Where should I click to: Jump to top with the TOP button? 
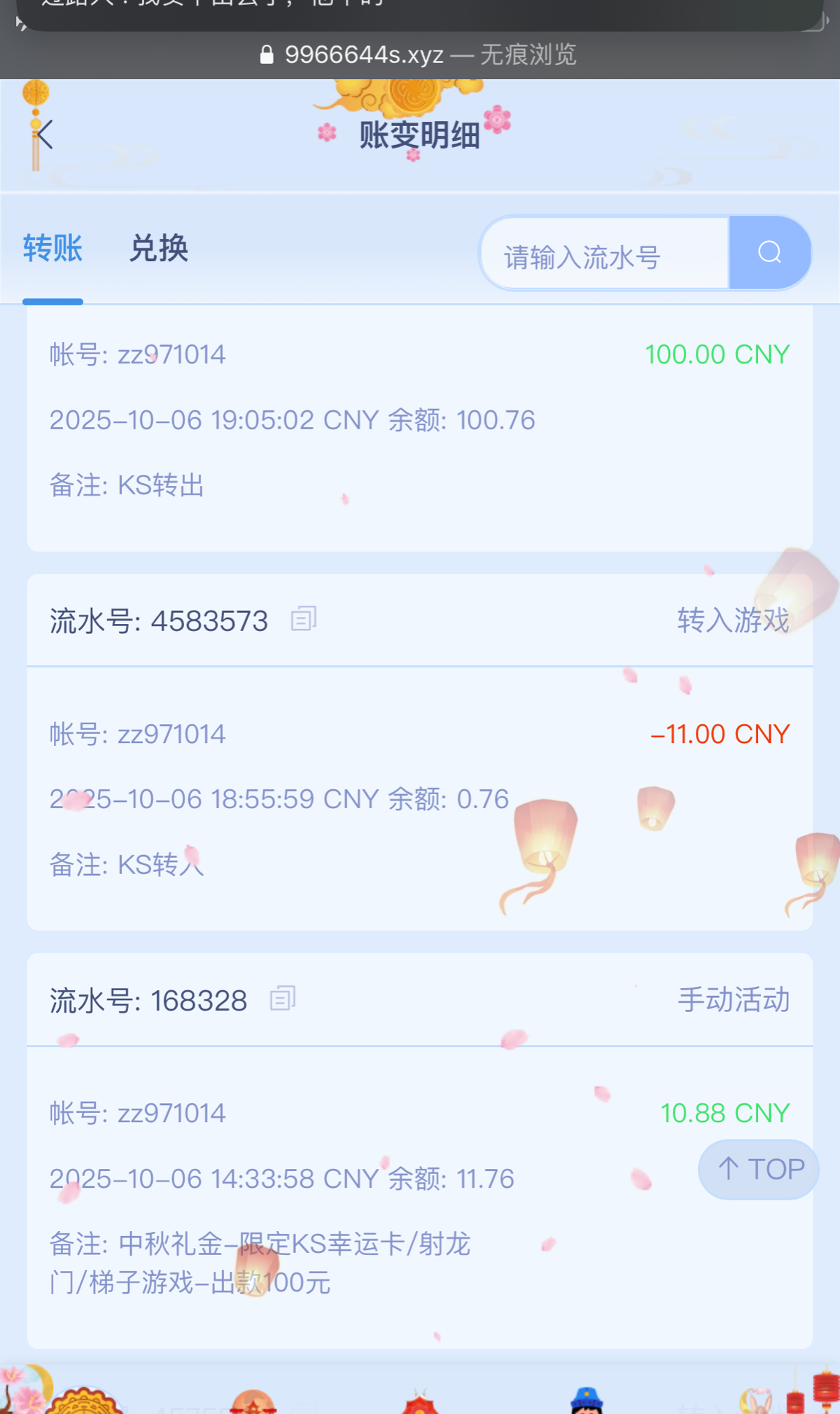tap(760, 1169)
